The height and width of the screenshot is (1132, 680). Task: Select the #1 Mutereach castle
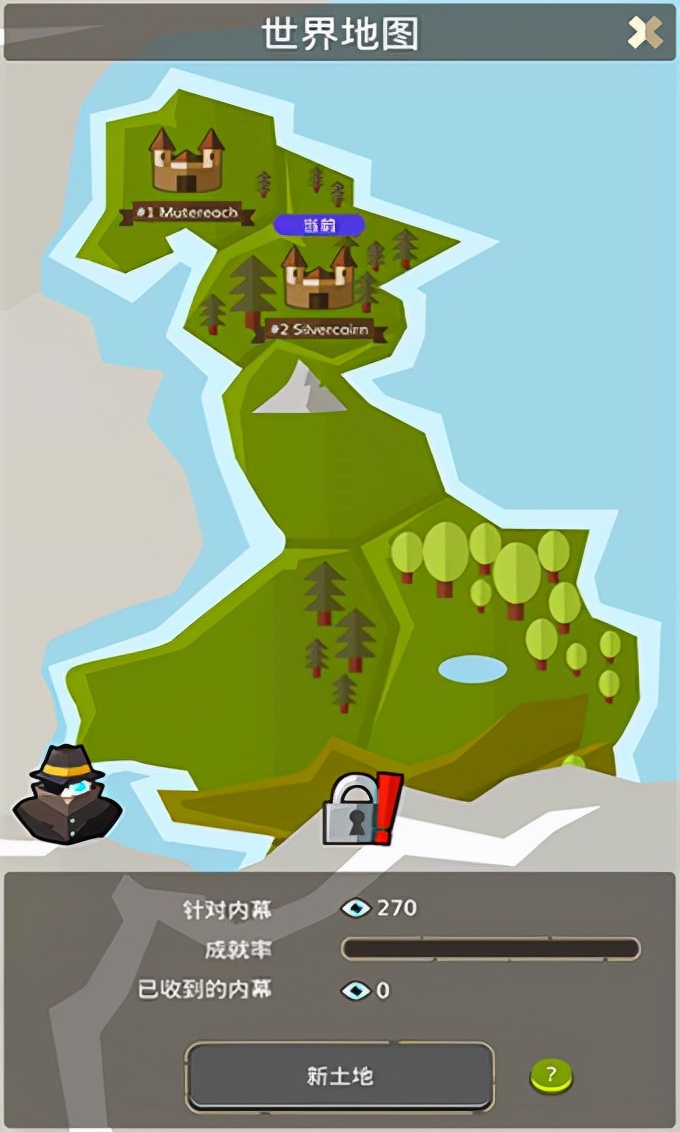pyautogui.click(x=186, y=163)
